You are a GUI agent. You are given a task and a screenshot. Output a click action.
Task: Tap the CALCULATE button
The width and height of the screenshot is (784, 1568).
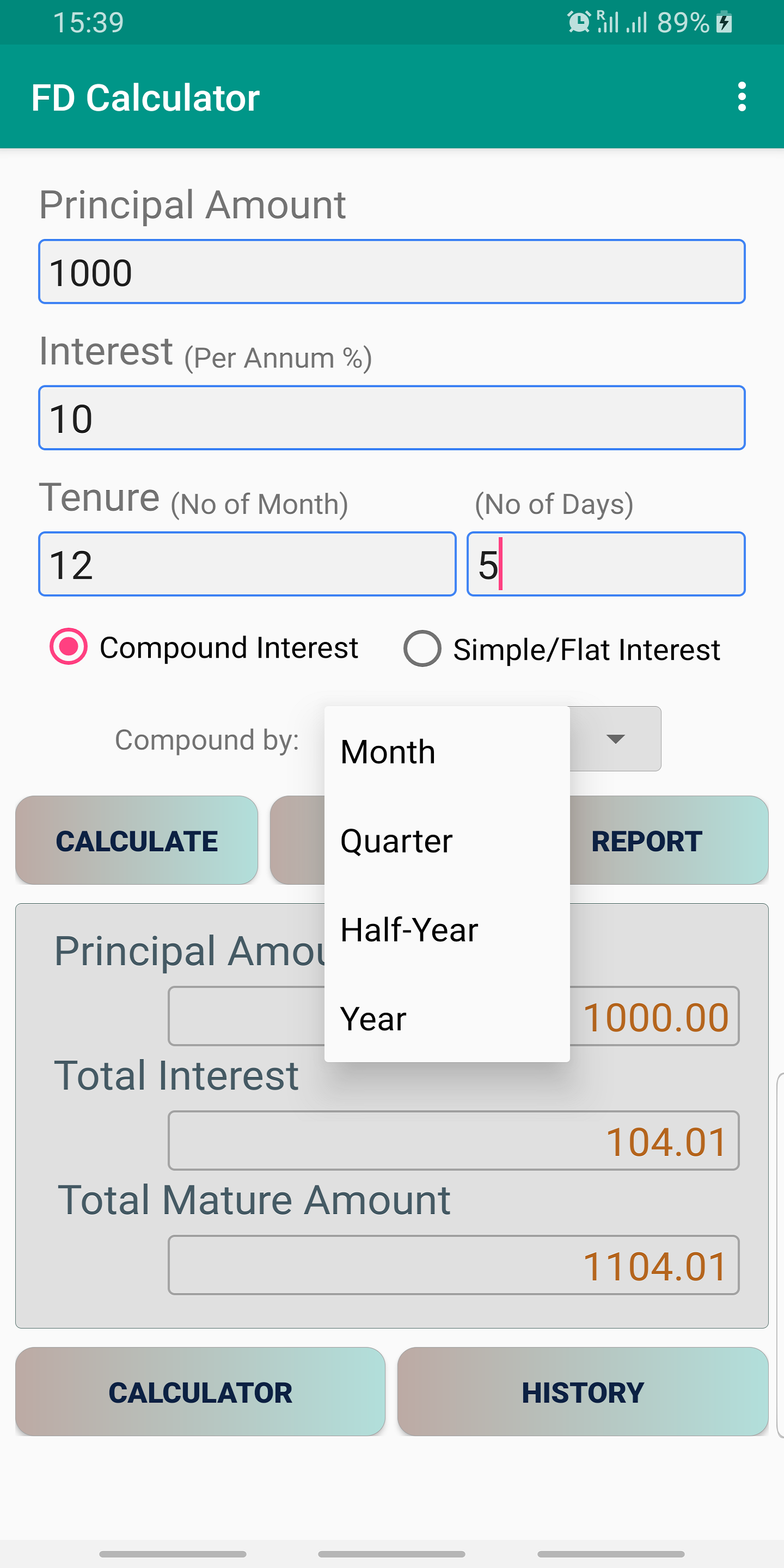[x=137, y=840]
